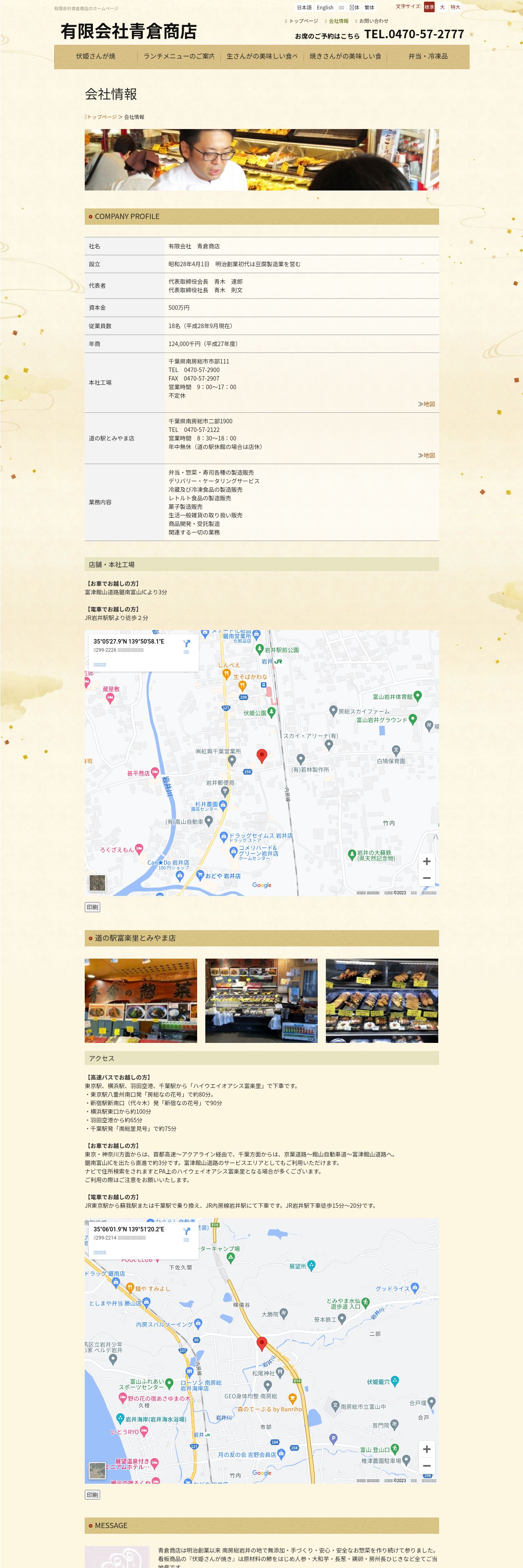Screen dimensions: 523x1568
Task: Select 日本語 language option
Action: 304,8
